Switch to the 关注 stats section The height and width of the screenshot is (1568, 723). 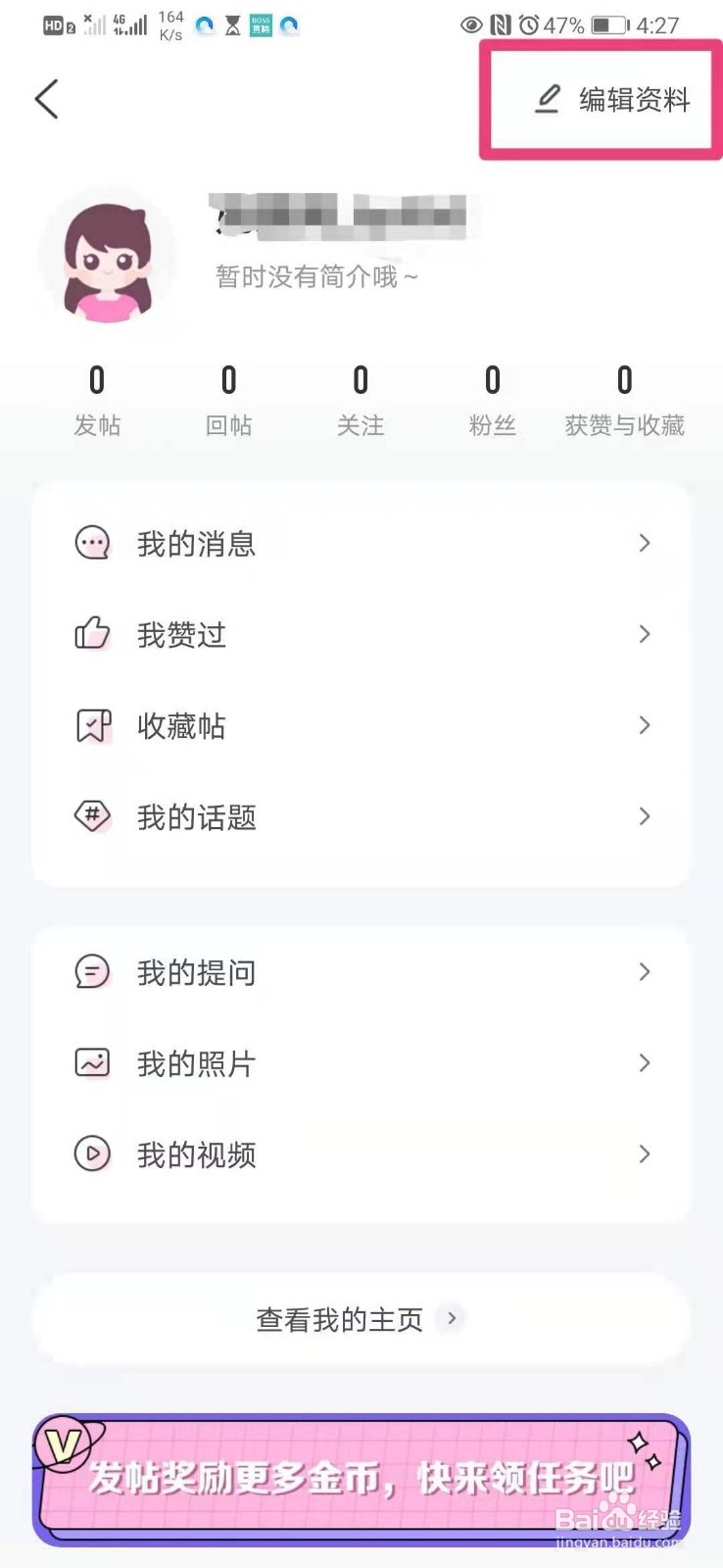tap(361, 397)
